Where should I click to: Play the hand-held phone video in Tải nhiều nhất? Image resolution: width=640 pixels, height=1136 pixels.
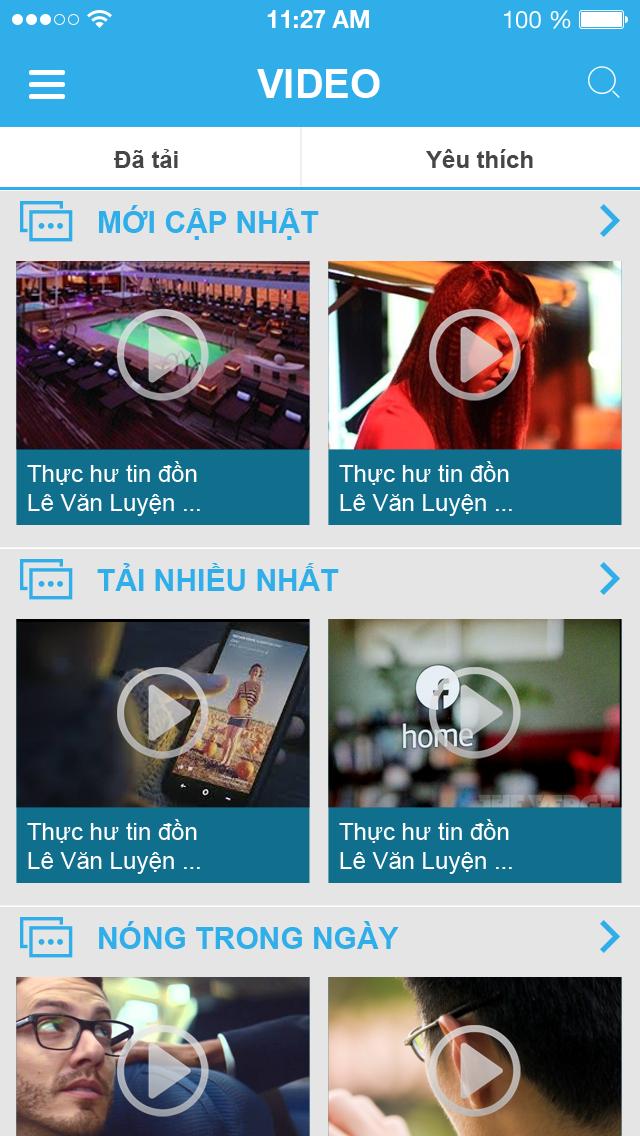(162, 713)
